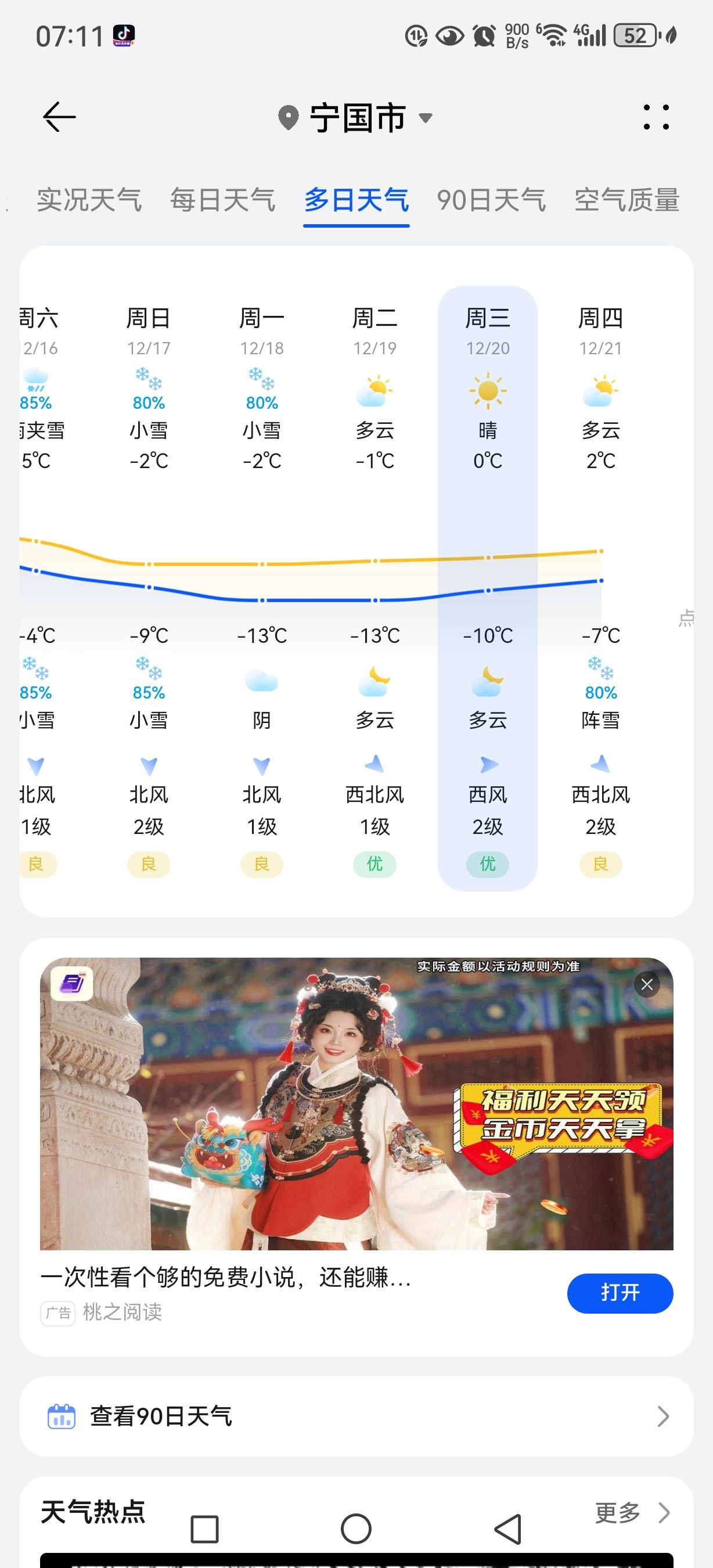The height and width of the screenshot is (1568, 713).
Task: Select the 周日 12/17 forecast column
Action: click(149, 588)
